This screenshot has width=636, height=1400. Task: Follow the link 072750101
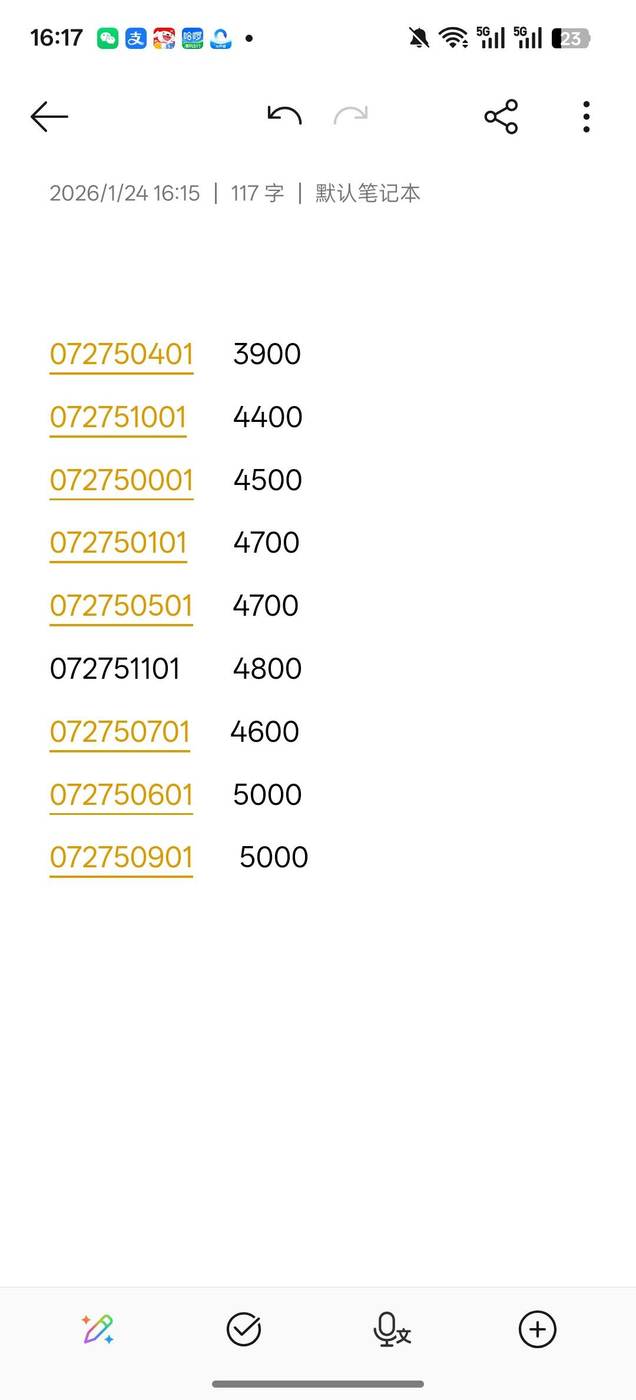coord(118,543)
